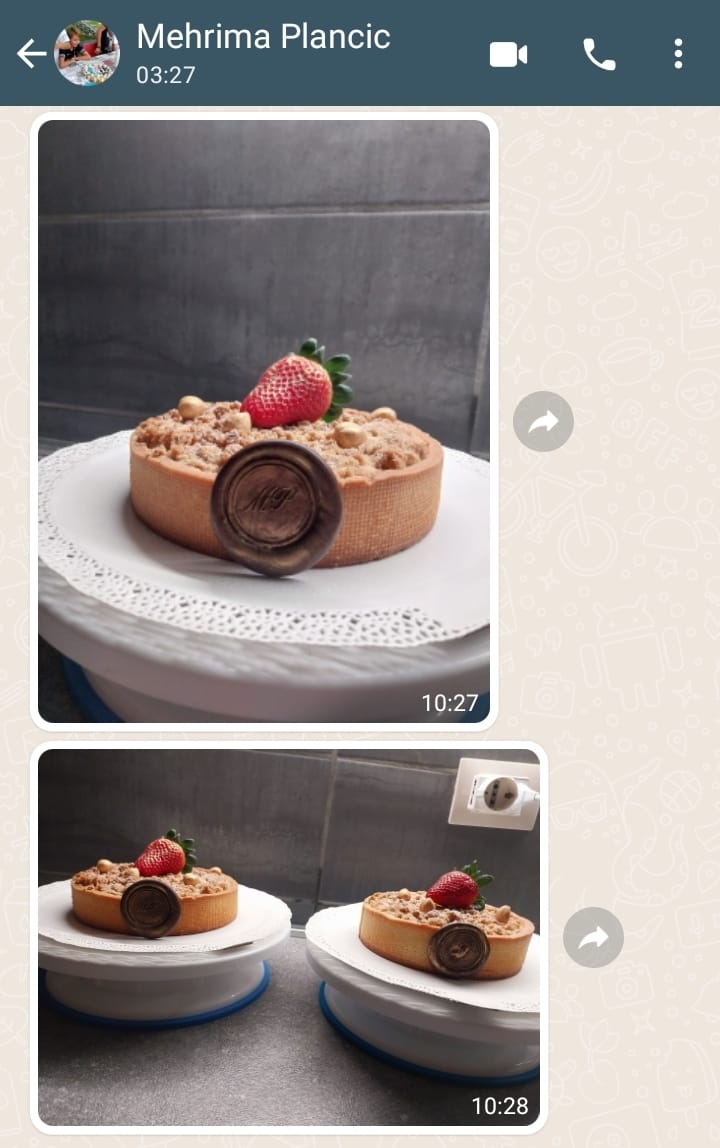Image resolution: width=720 pixels, height=1148 pixels.
Task: Forward the photo sent at 10:27
Action: tap(543, 421)
